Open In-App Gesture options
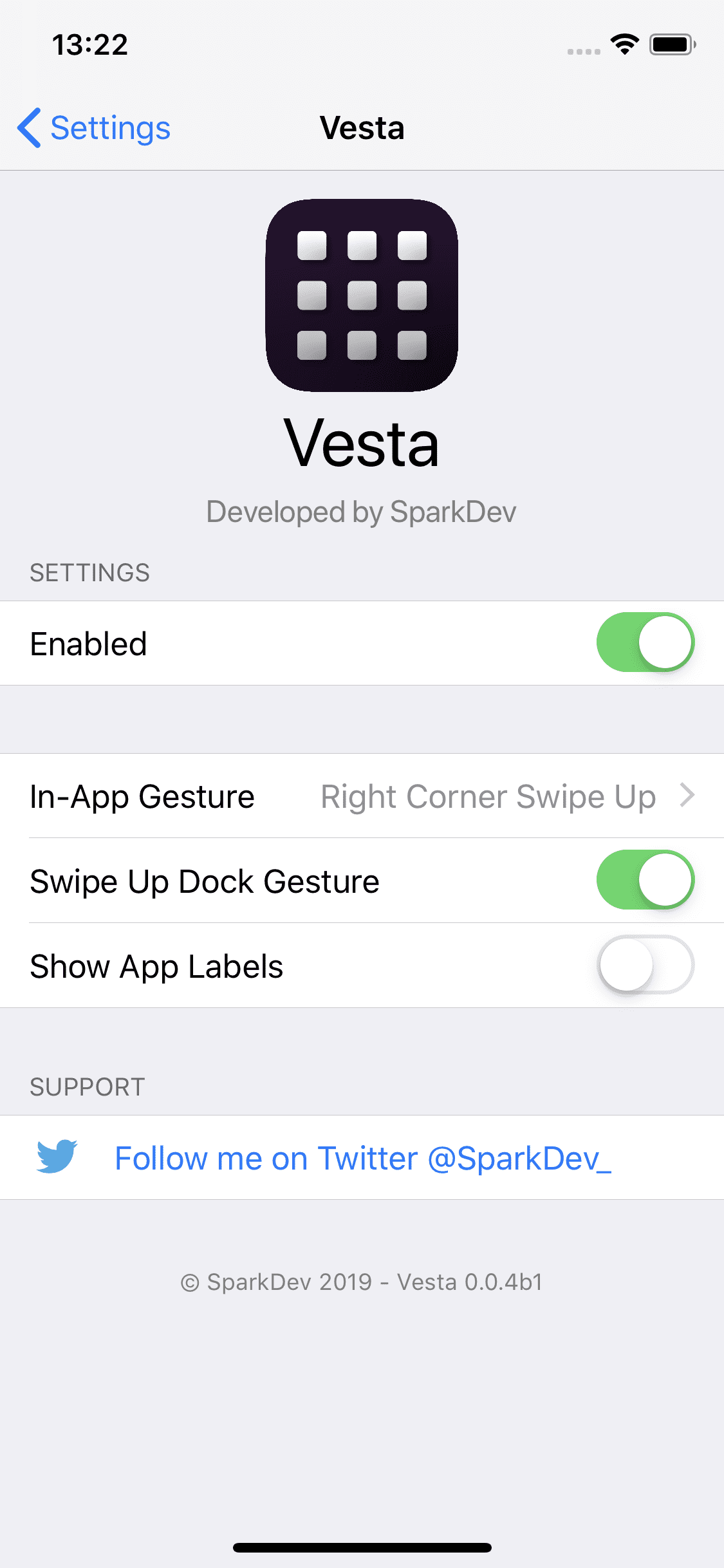Viewport: 724px width, 1568px height. click(362, 796)
